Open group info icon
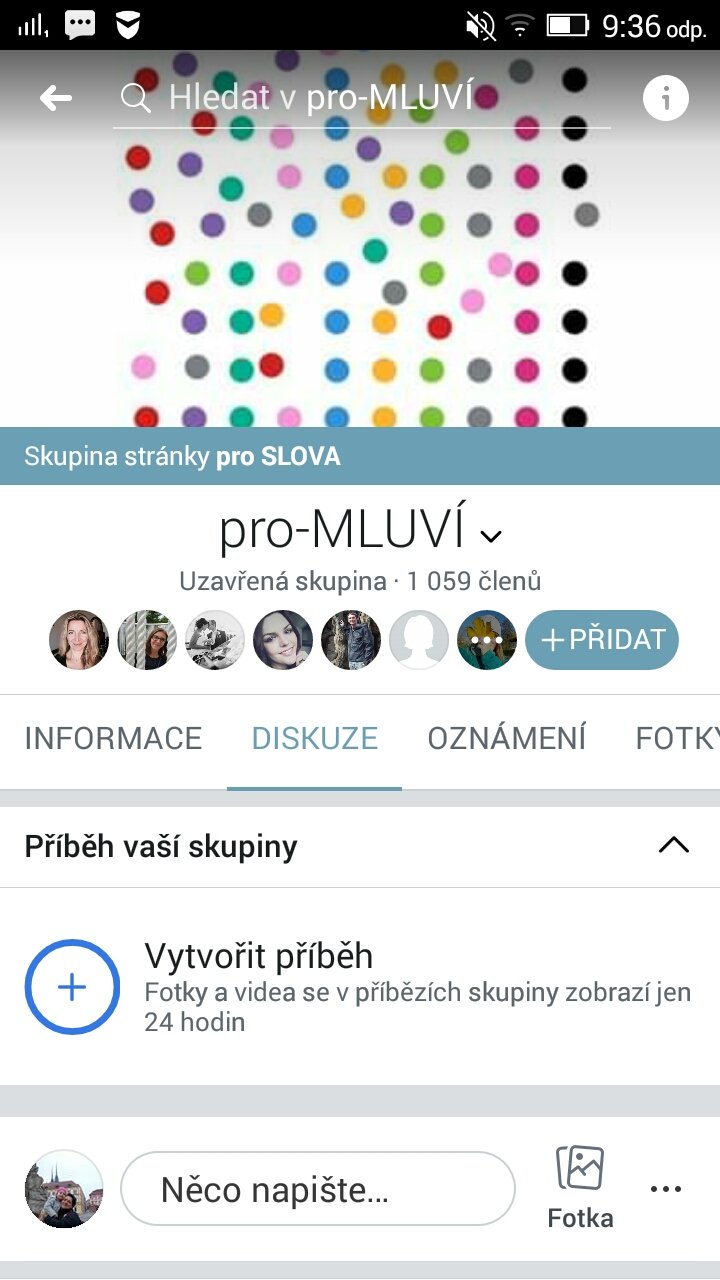Screen dimensions: 720x1280 [665, 98]
